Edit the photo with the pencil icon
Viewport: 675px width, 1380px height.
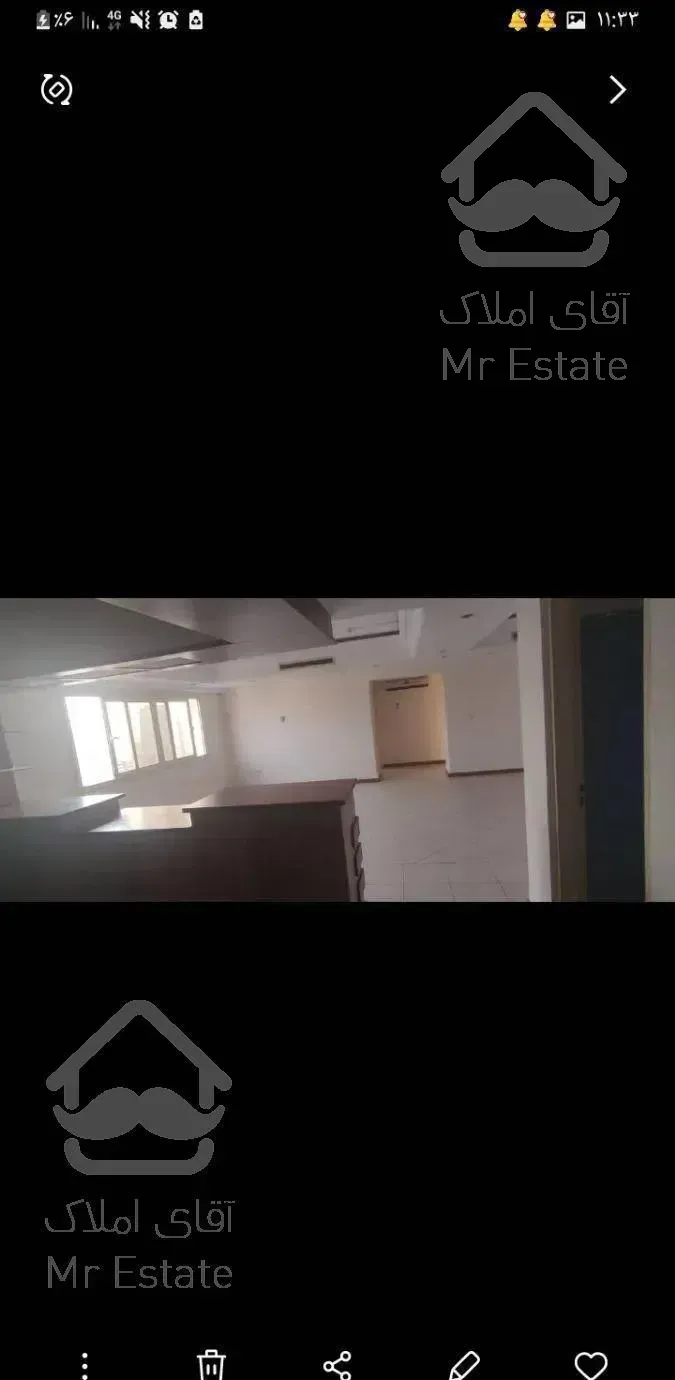(464, 1364)
